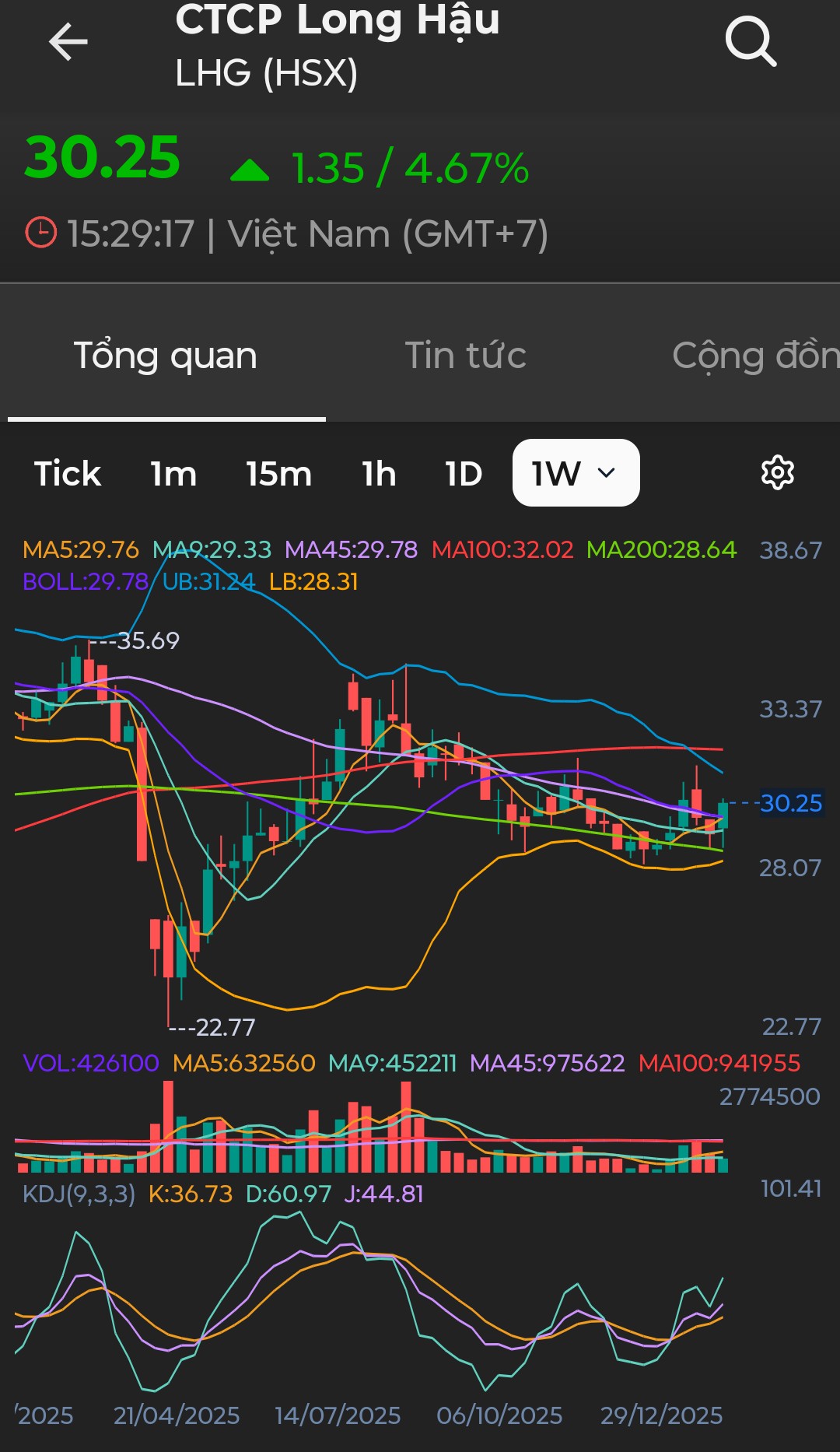Switch chart to 1D interval
The image size is (840, 1452).
click(464, 473)
